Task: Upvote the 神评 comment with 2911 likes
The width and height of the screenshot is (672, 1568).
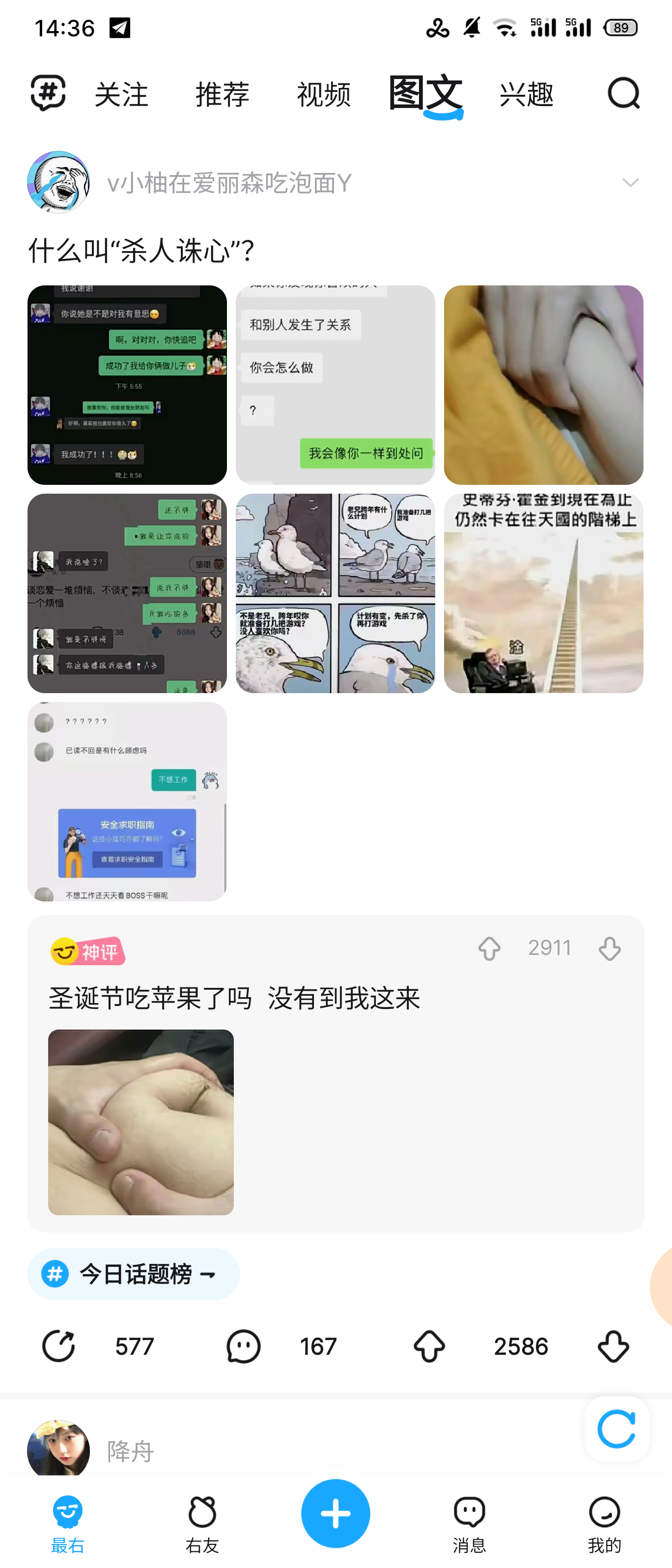Action: point(489,949)
